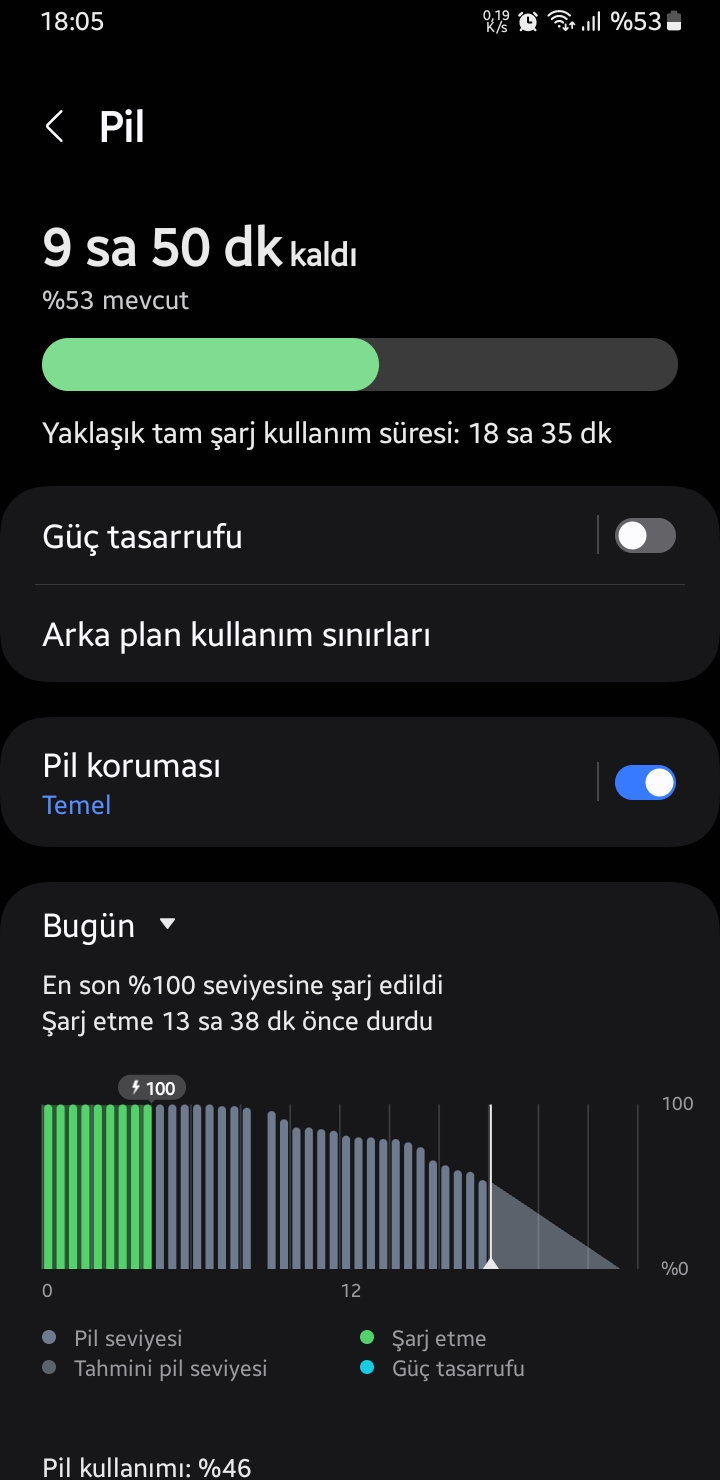Enable the Güç tasarrufu switch

pos(645,536)
